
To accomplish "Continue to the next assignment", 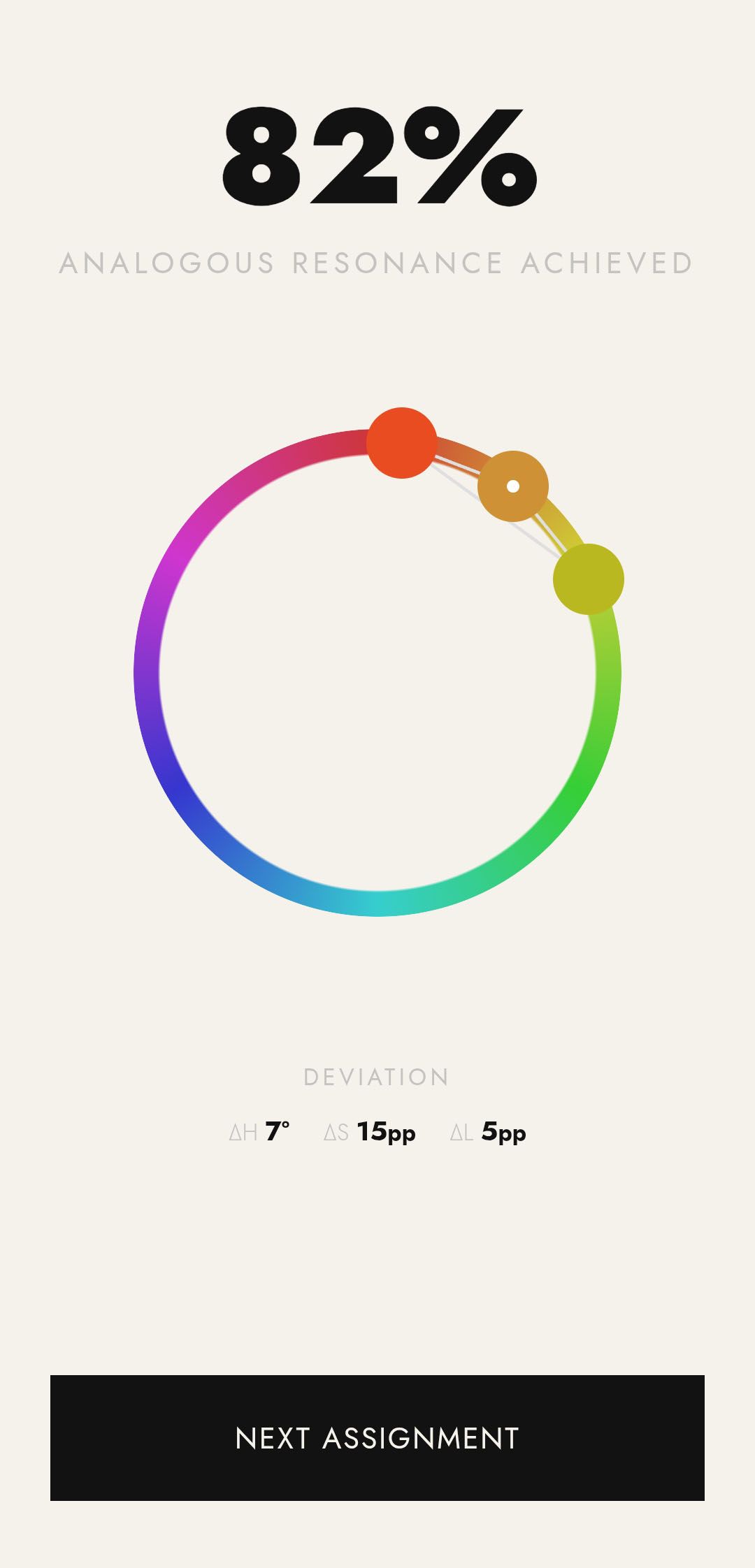I will [377, 1438].
